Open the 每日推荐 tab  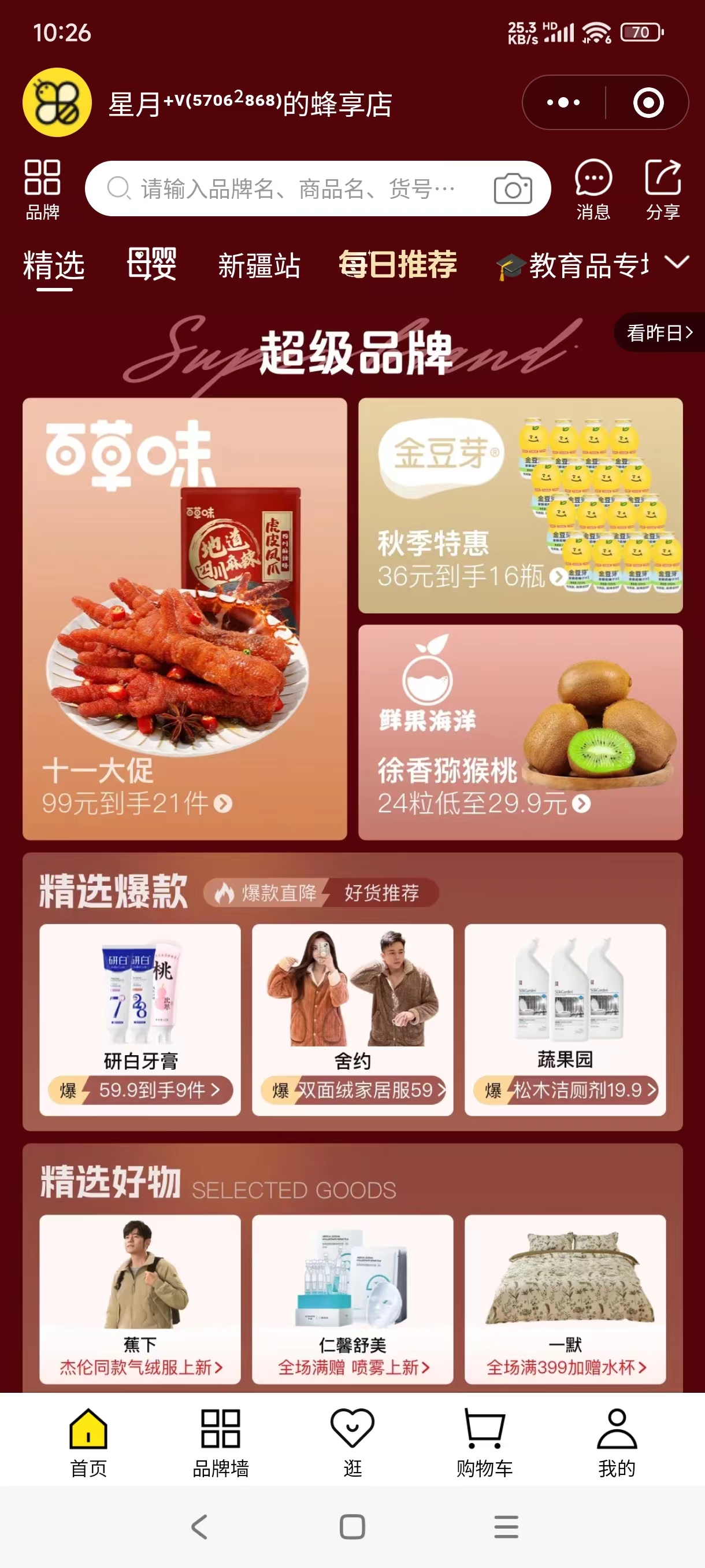coord(397,265)
